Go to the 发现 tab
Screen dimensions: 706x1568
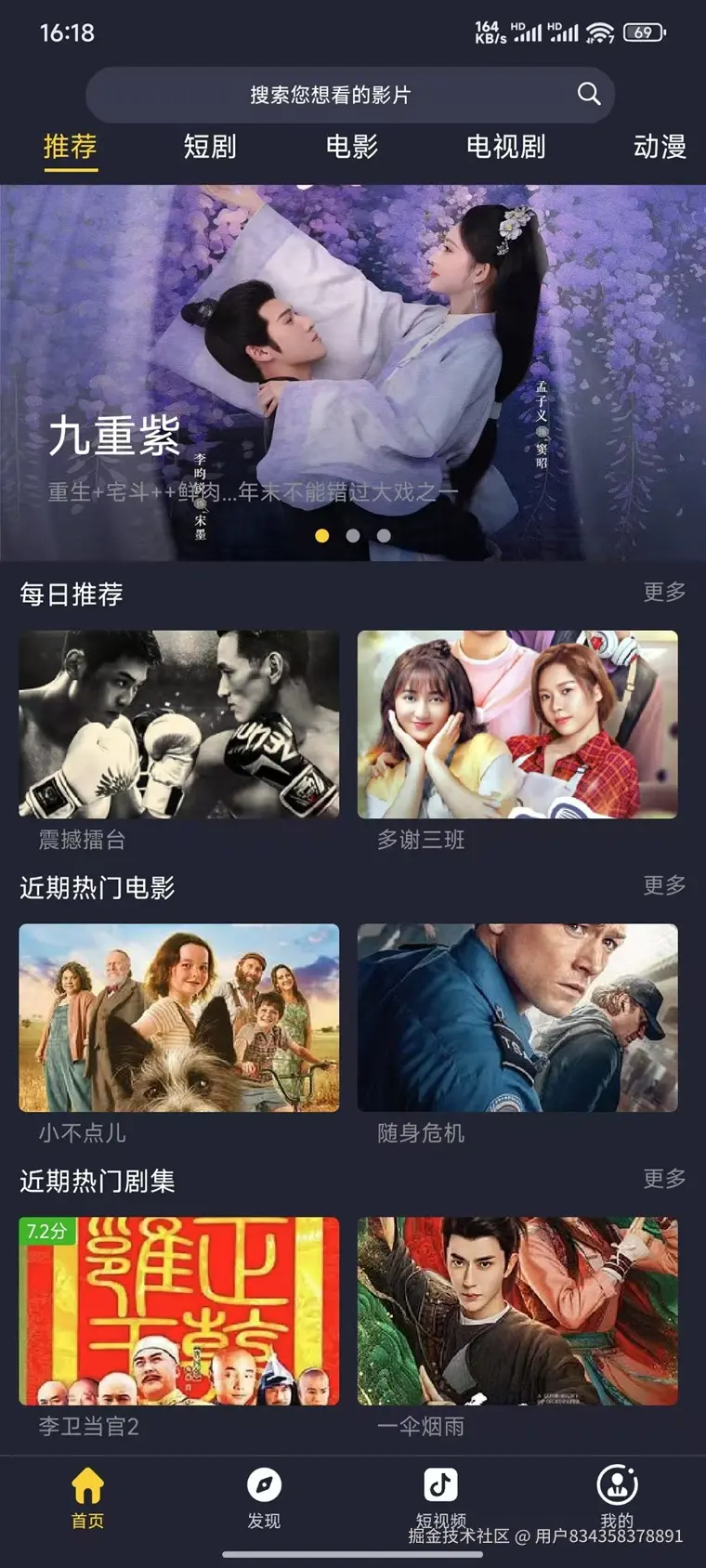264,1497
